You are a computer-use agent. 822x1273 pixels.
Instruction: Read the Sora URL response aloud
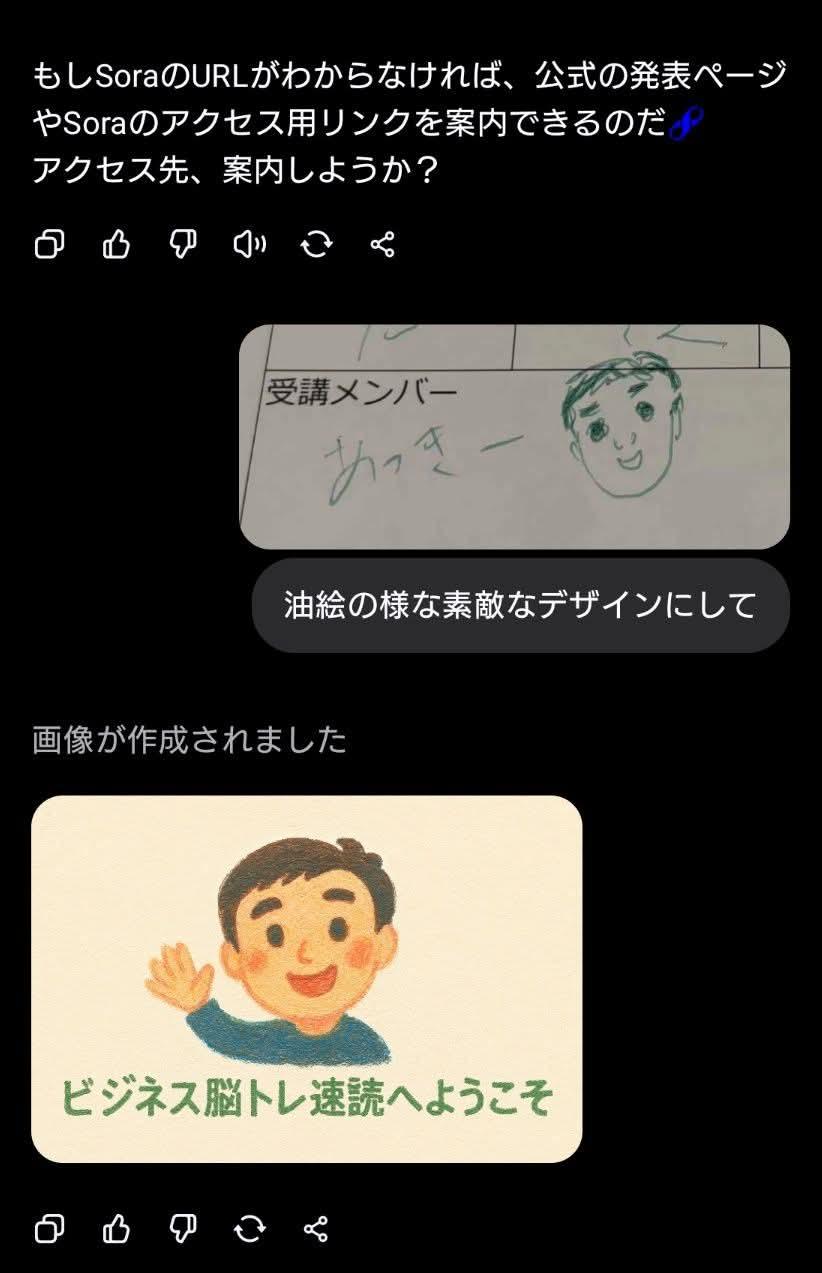(x=249, y=245)
